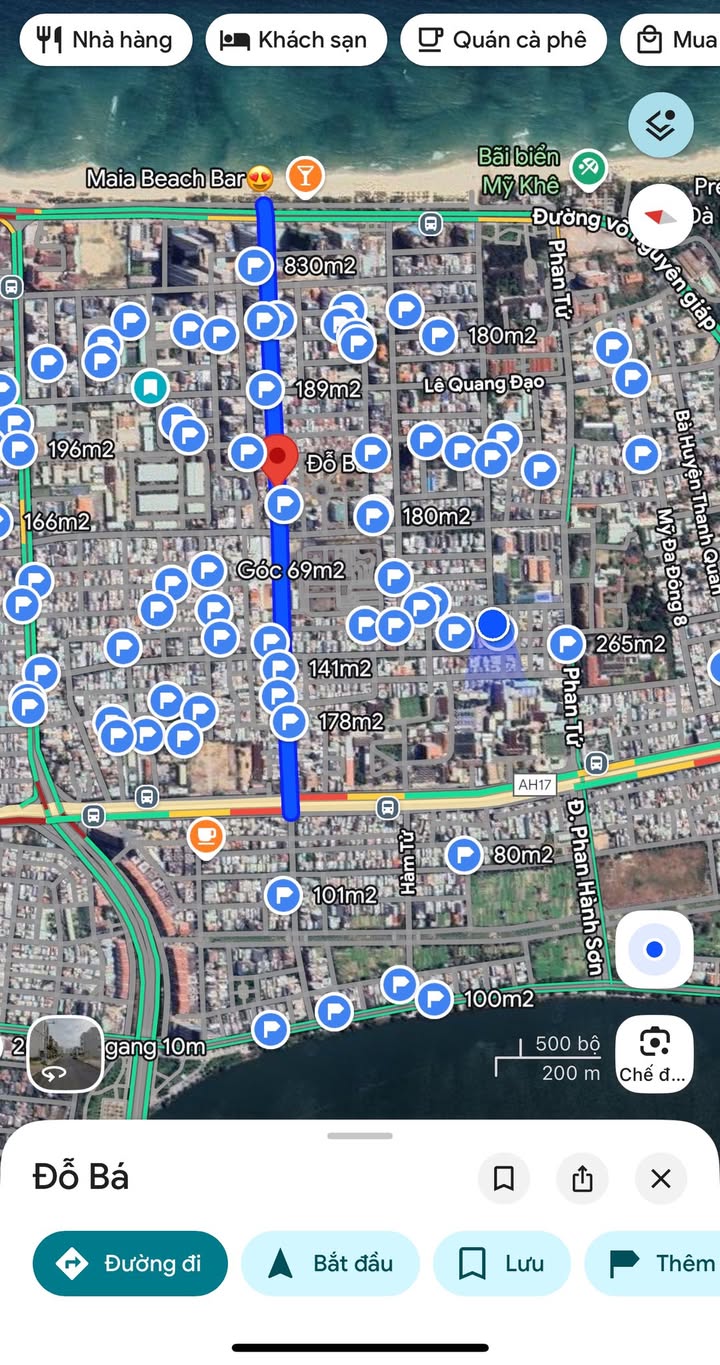This screenshot has height=1365, width=720.
Task: Tap the Bãi biển Mỹ Khê marker
Action: pos(587,168)
